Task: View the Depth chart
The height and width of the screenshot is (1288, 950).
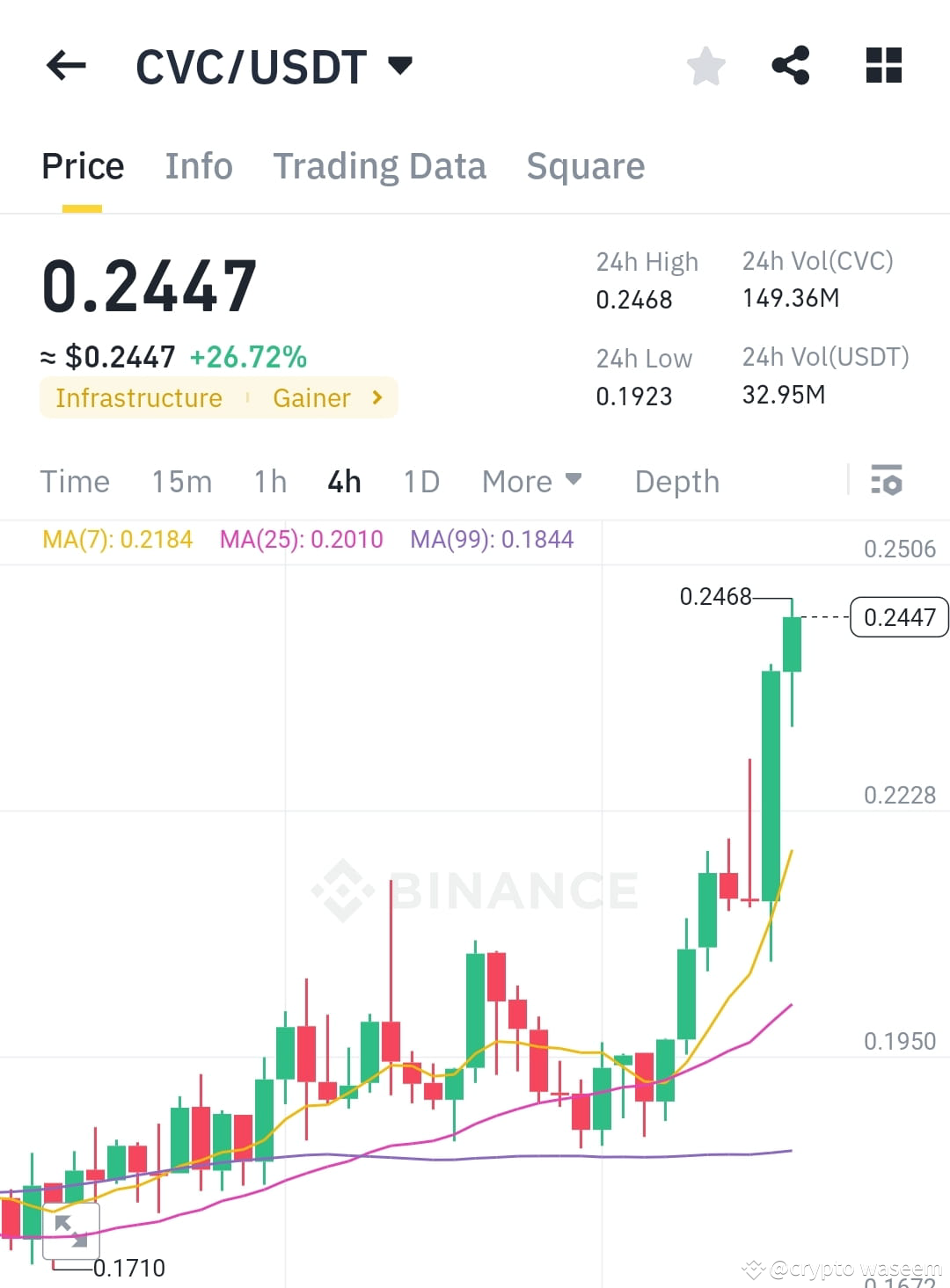Action: (x=676, y=481)
